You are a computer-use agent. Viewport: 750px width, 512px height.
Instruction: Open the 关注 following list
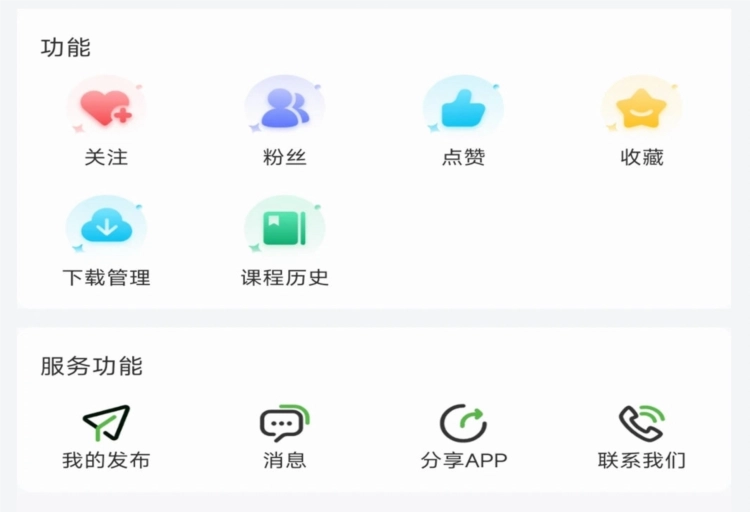(106, 121)
